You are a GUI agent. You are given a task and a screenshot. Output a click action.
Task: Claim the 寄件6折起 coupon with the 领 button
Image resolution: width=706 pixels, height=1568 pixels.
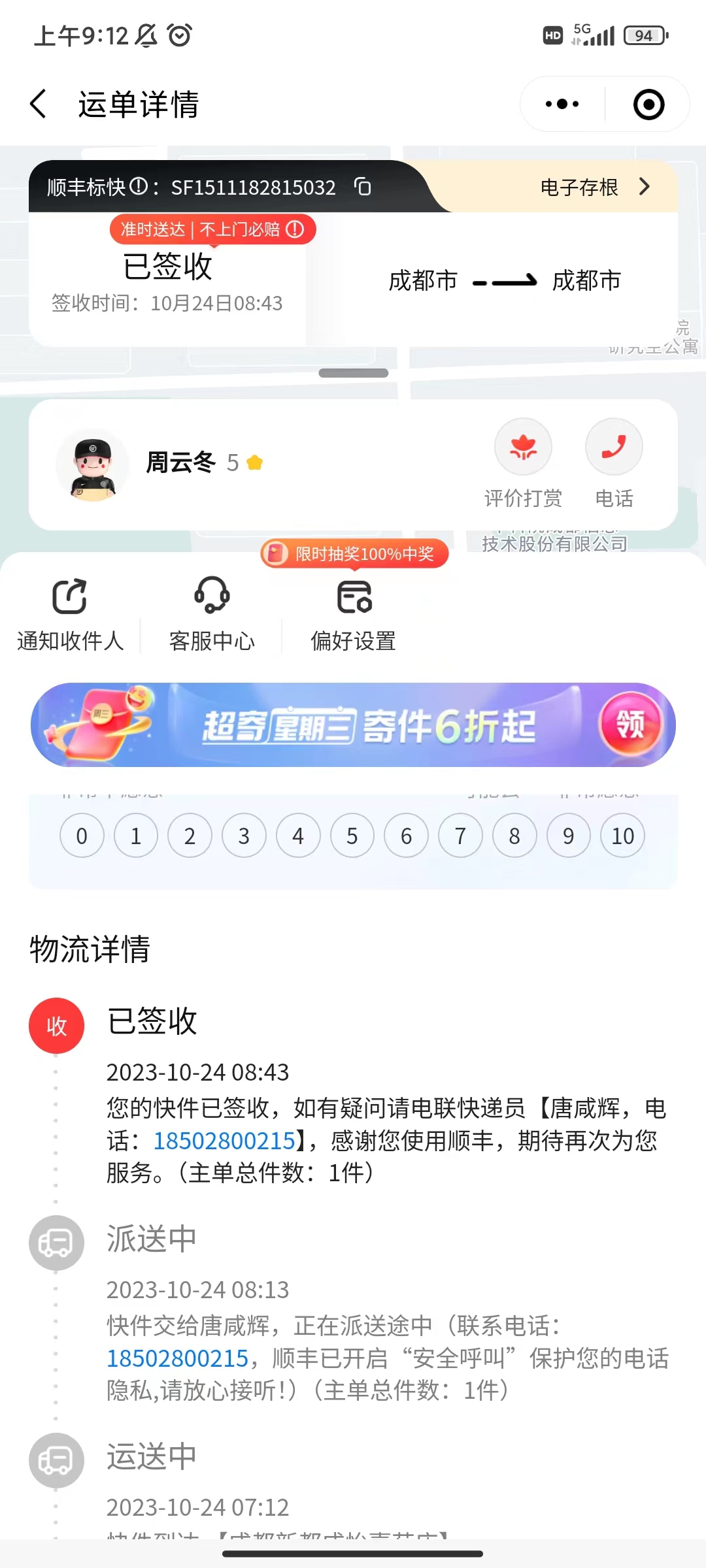630,724
